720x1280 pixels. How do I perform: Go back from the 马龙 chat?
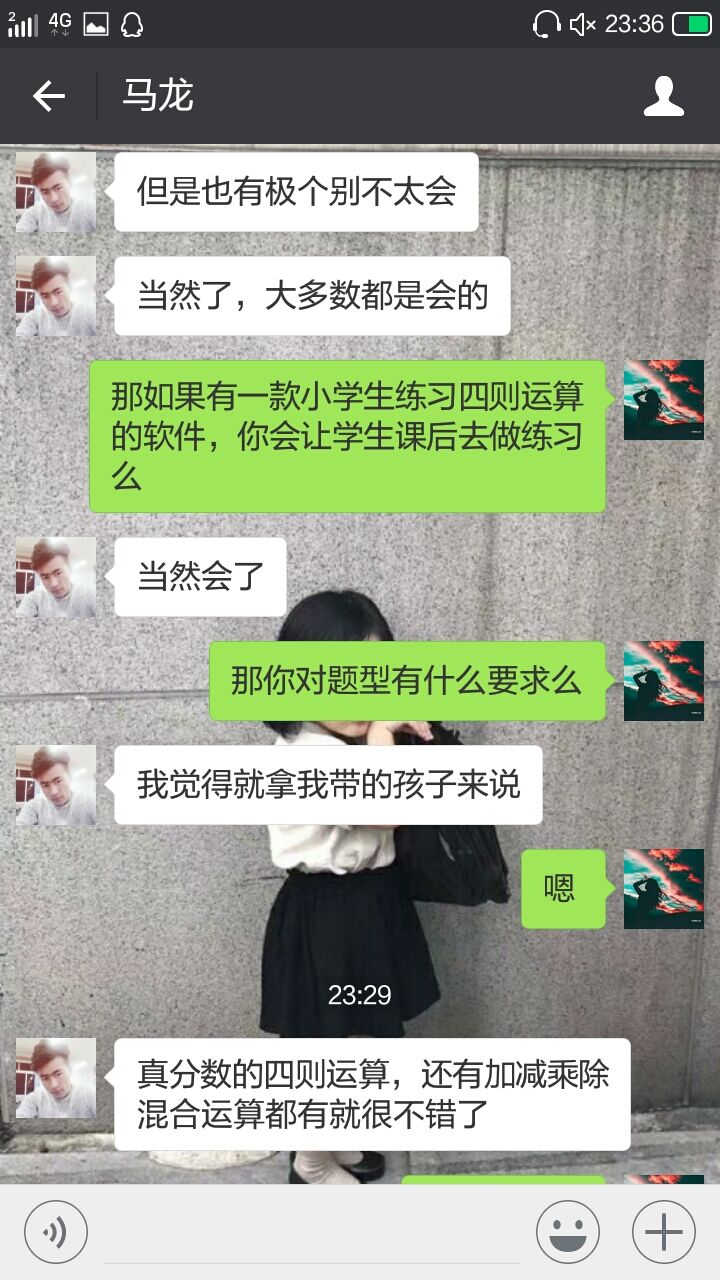[48, 96]
